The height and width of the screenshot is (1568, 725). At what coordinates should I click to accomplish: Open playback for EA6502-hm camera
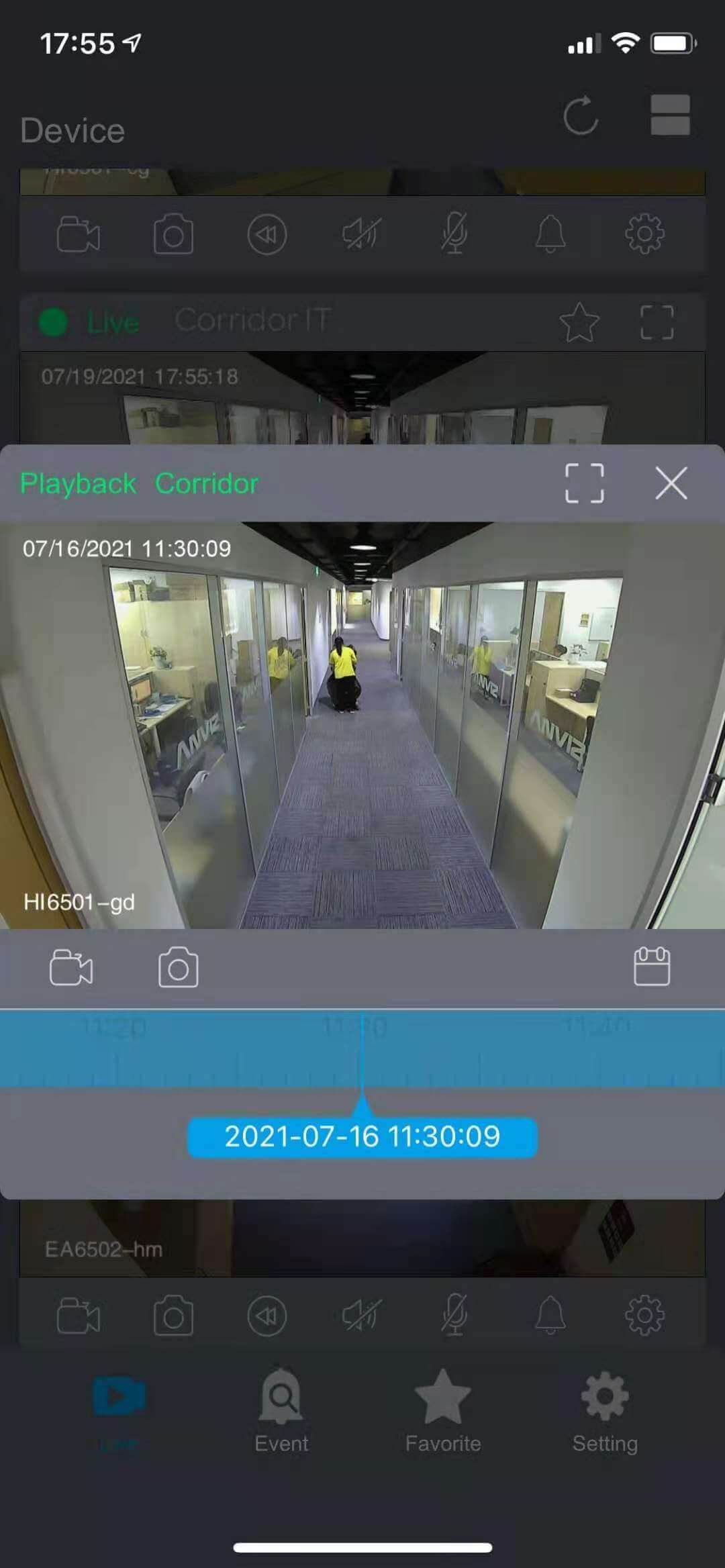(267, 1316)
